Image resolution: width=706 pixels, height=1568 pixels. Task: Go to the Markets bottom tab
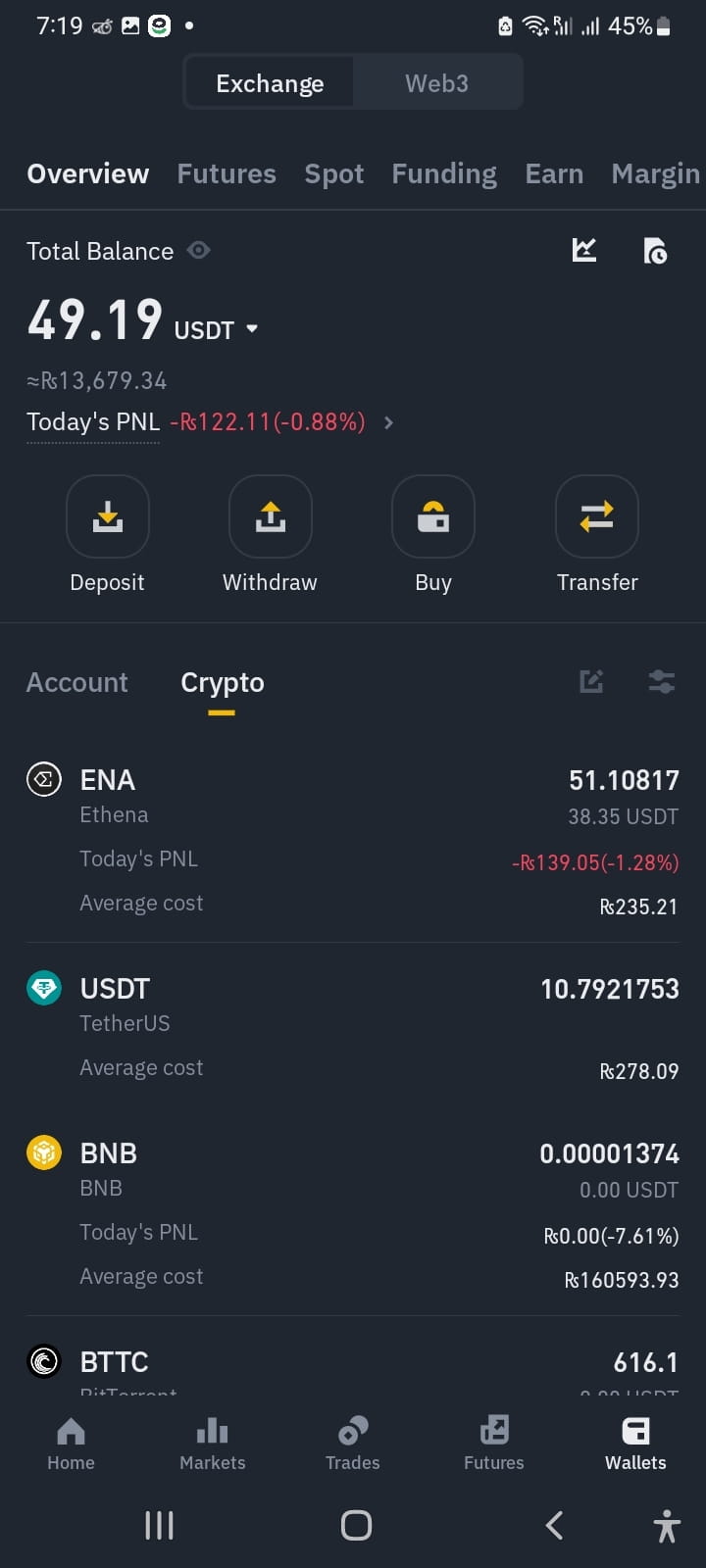[213, 1444]
